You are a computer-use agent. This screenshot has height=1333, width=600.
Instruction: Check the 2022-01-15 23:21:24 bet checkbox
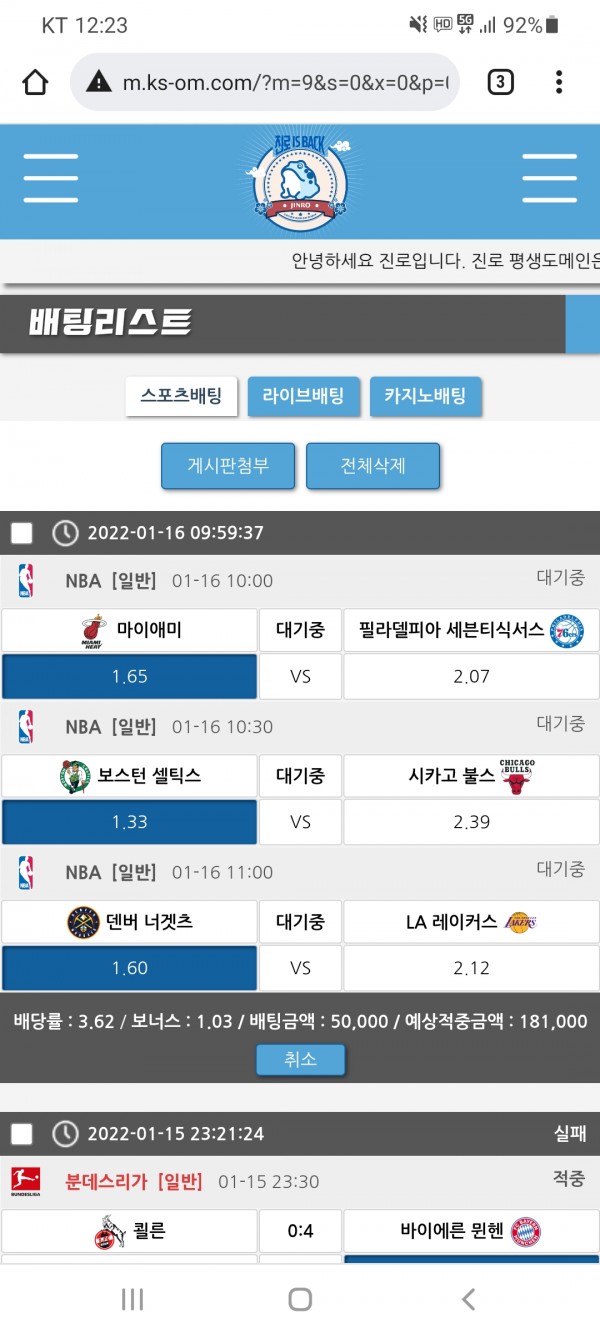(22, 1134)
